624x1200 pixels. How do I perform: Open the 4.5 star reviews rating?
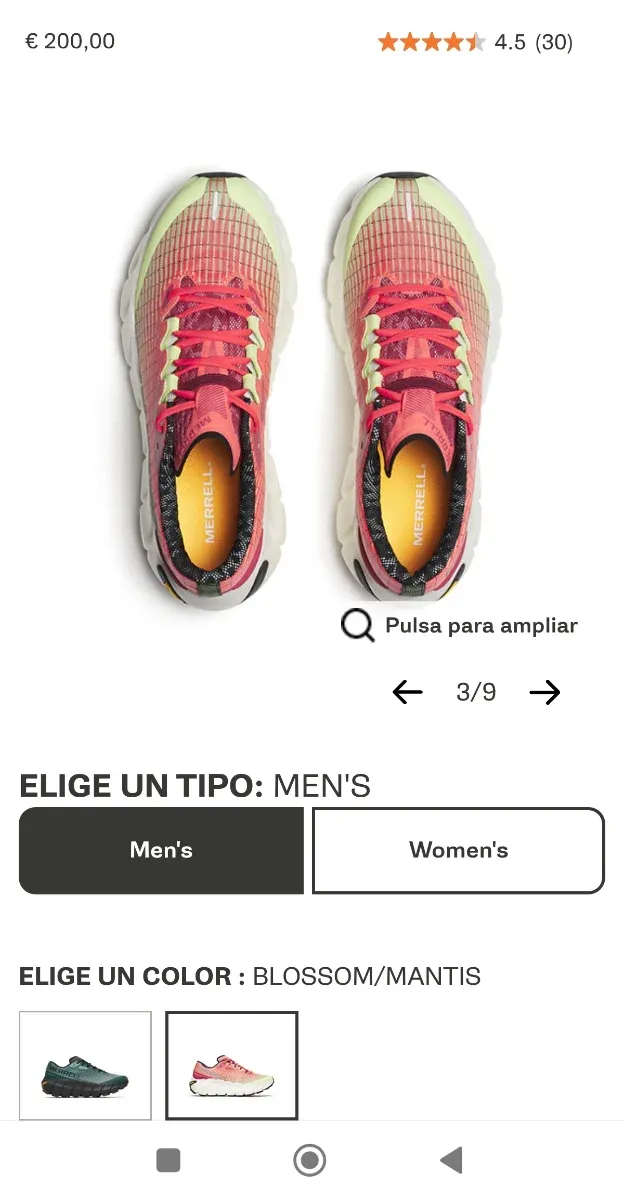474,42
